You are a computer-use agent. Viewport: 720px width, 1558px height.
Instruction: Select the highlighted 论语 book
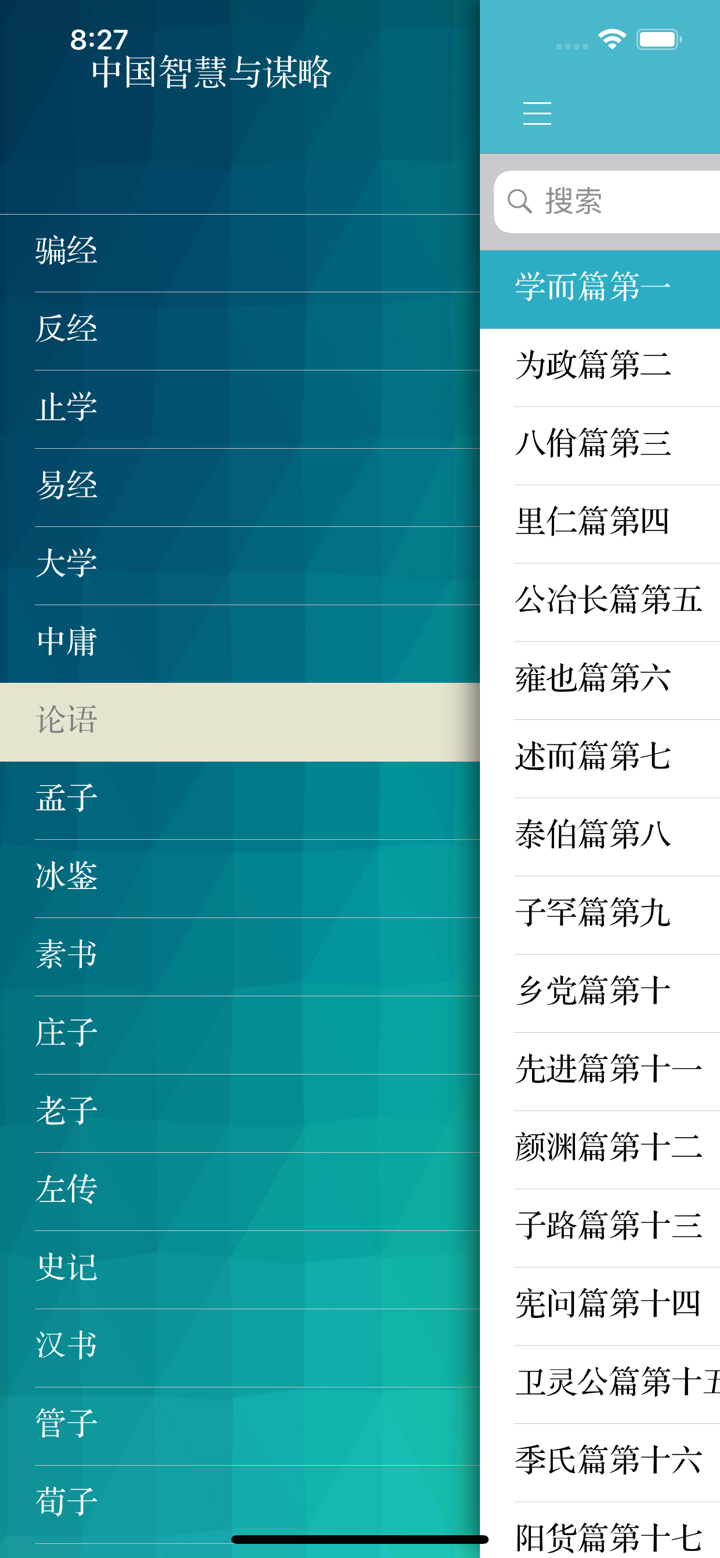point(66,719)
